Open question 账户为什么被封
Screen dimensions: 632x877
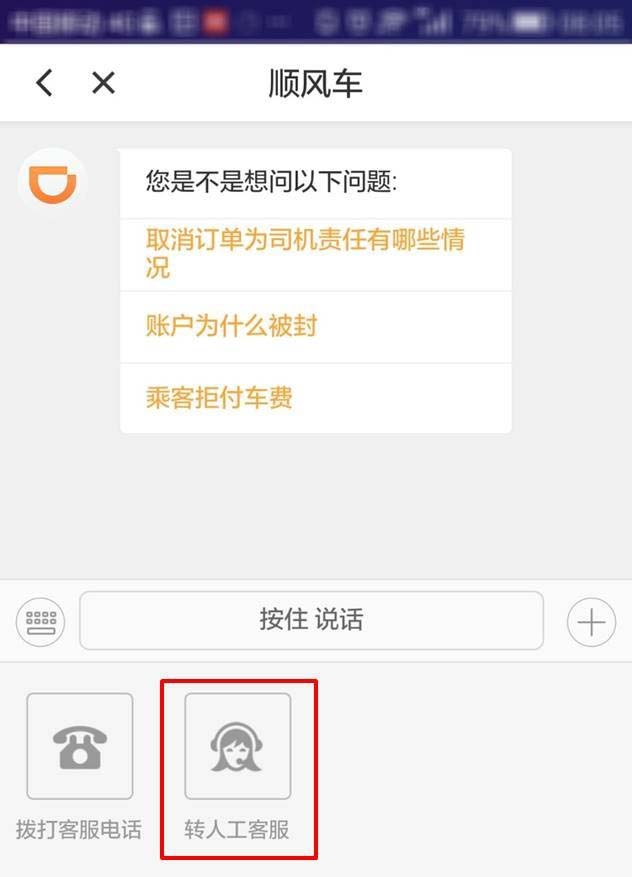(x=232, y=326)
